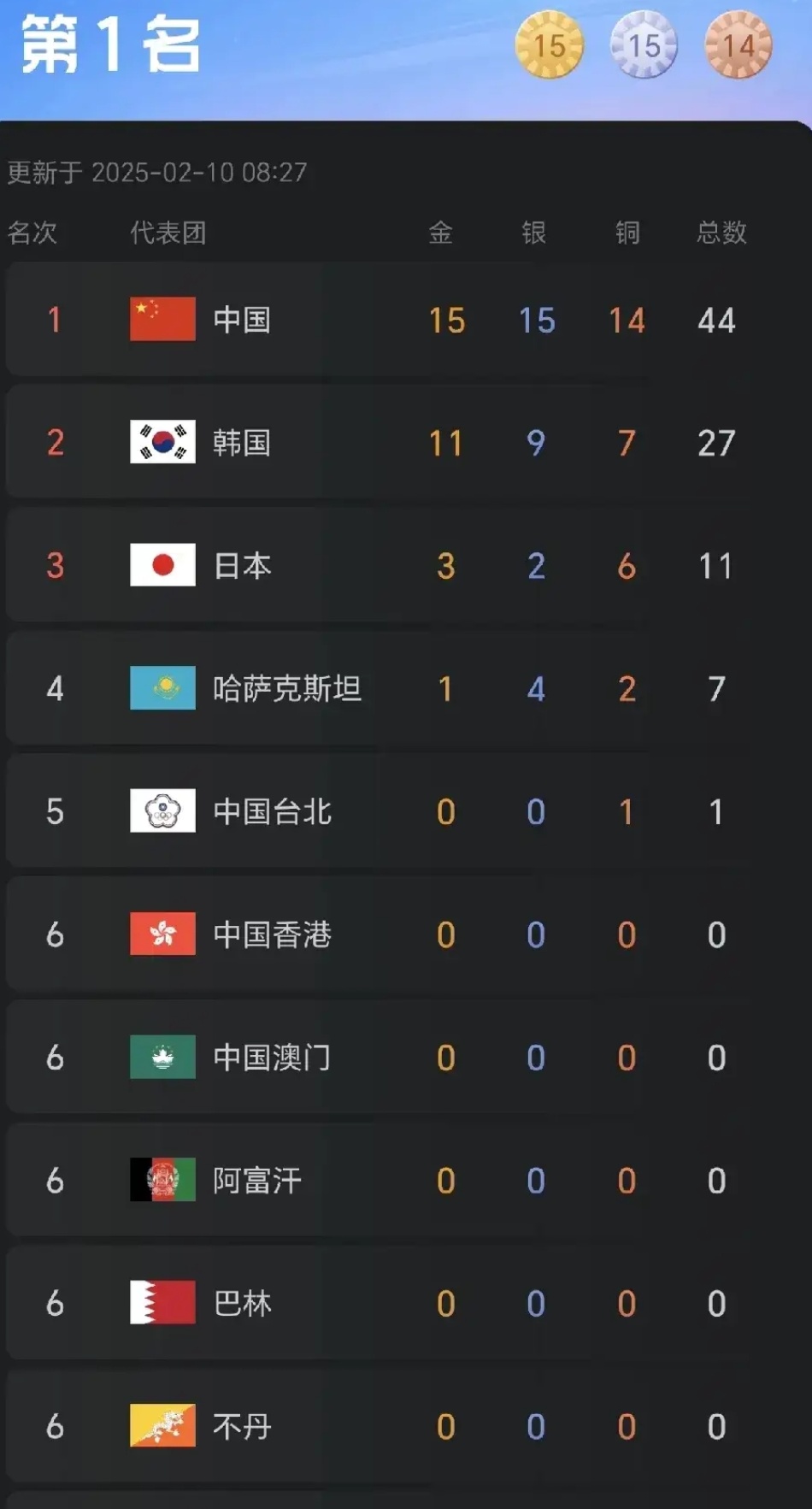Click the Japan flag icon
This screenshot has height=1509, width=812.
pyautogui.click(x=162, y=566)
